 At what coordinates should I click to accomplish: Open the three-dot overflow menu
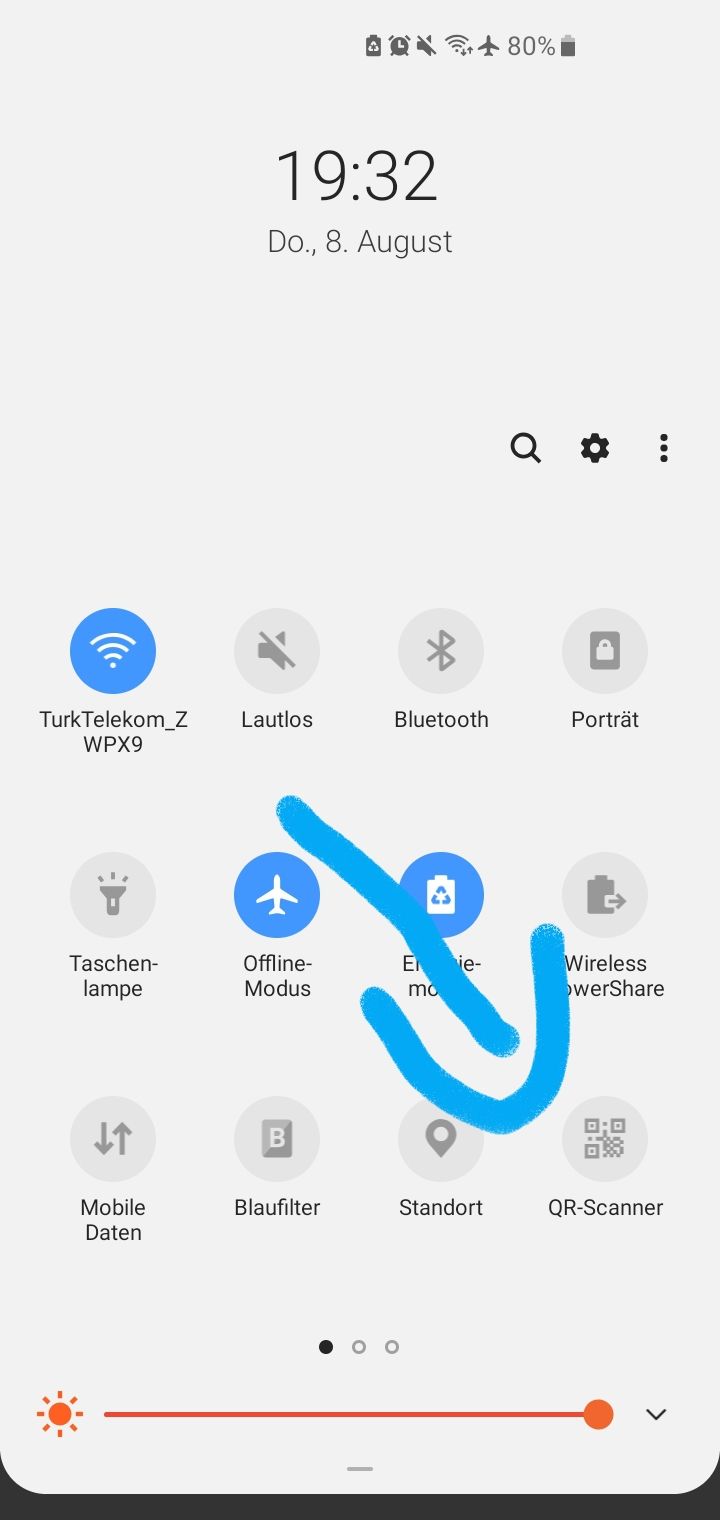pos(663,448)
